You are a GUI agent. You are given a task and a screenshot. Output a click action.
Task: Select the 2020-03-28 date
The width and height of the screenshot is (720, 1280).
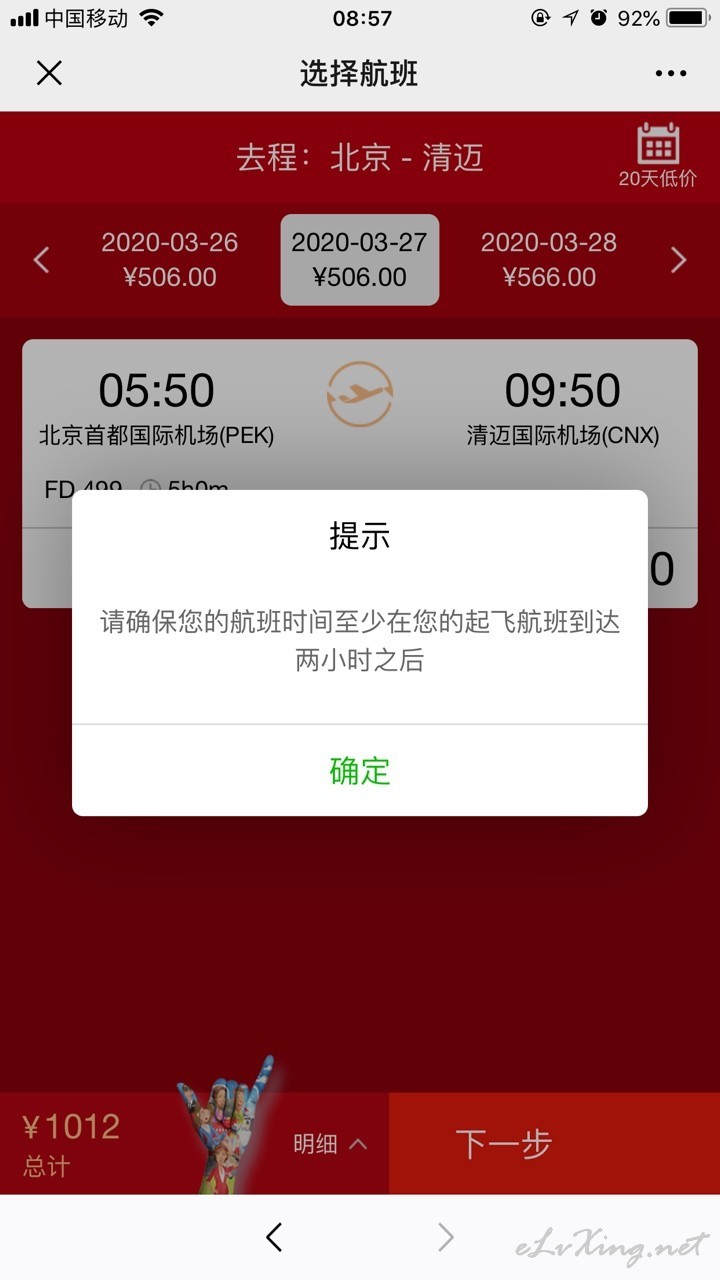point(549,259)
